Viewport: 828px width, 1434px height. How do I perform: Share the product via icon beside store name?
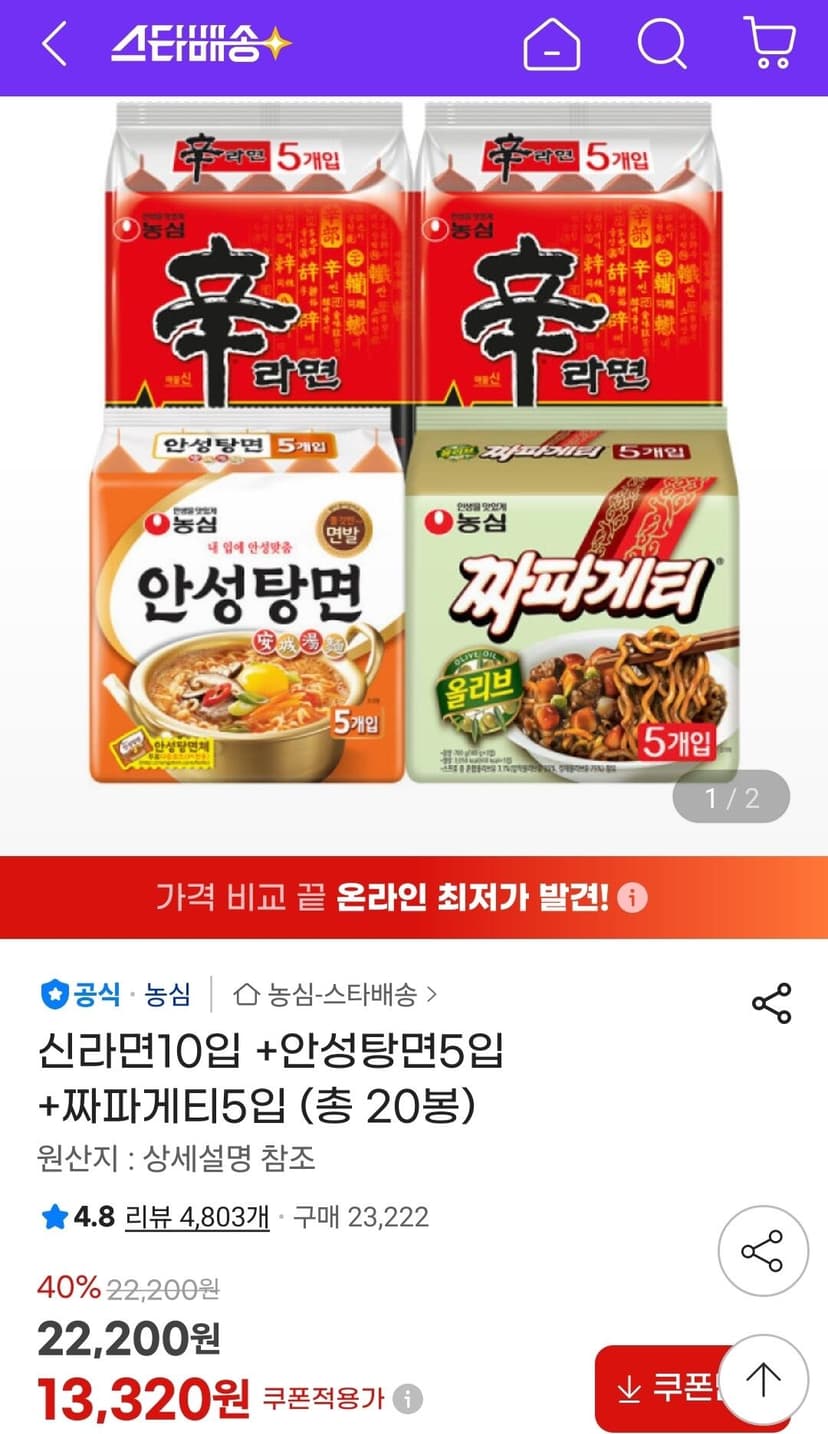pyautogui.click(x=771, y=1003)
